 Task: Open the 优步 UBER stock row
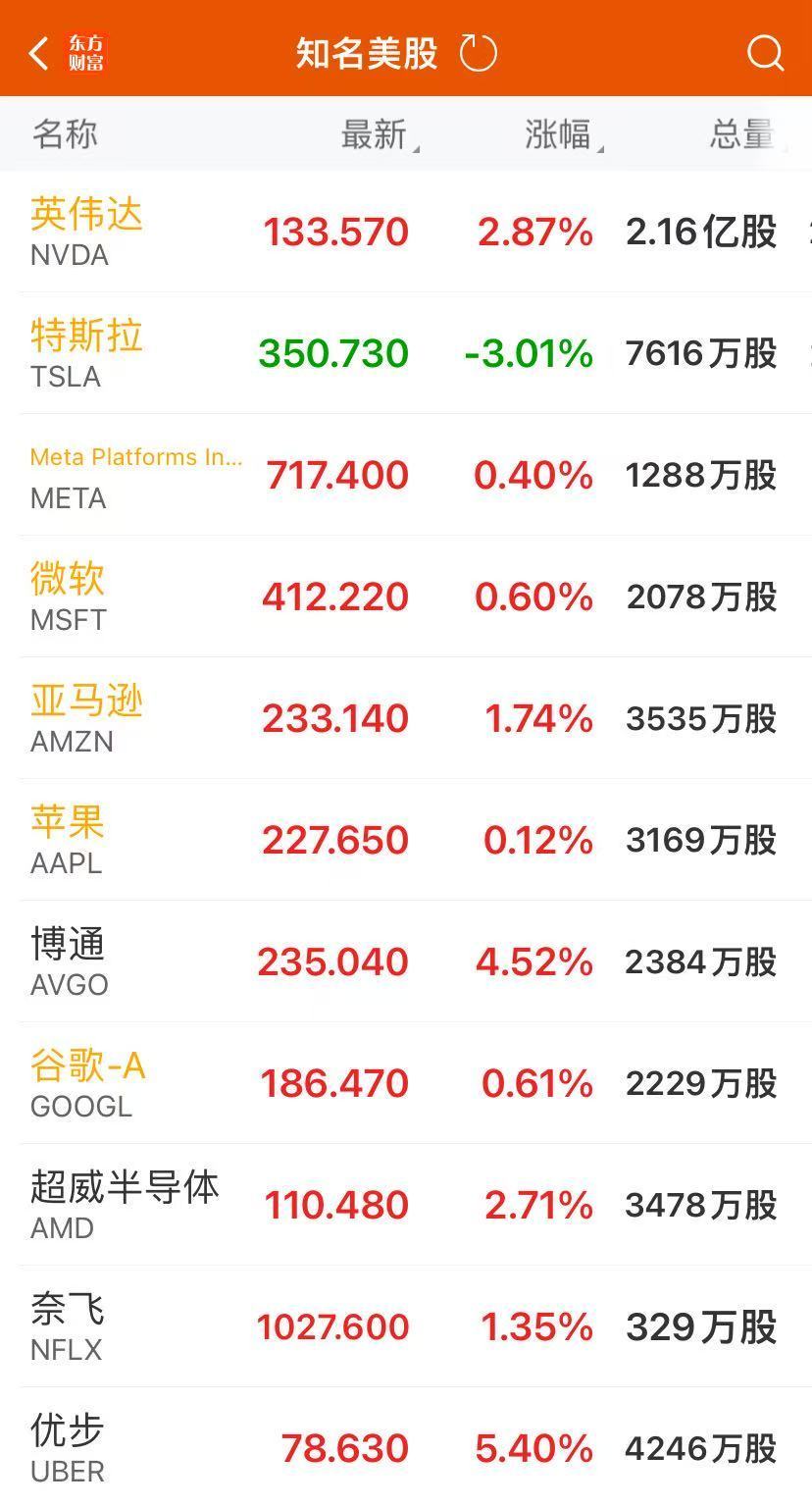point(406,1447)
